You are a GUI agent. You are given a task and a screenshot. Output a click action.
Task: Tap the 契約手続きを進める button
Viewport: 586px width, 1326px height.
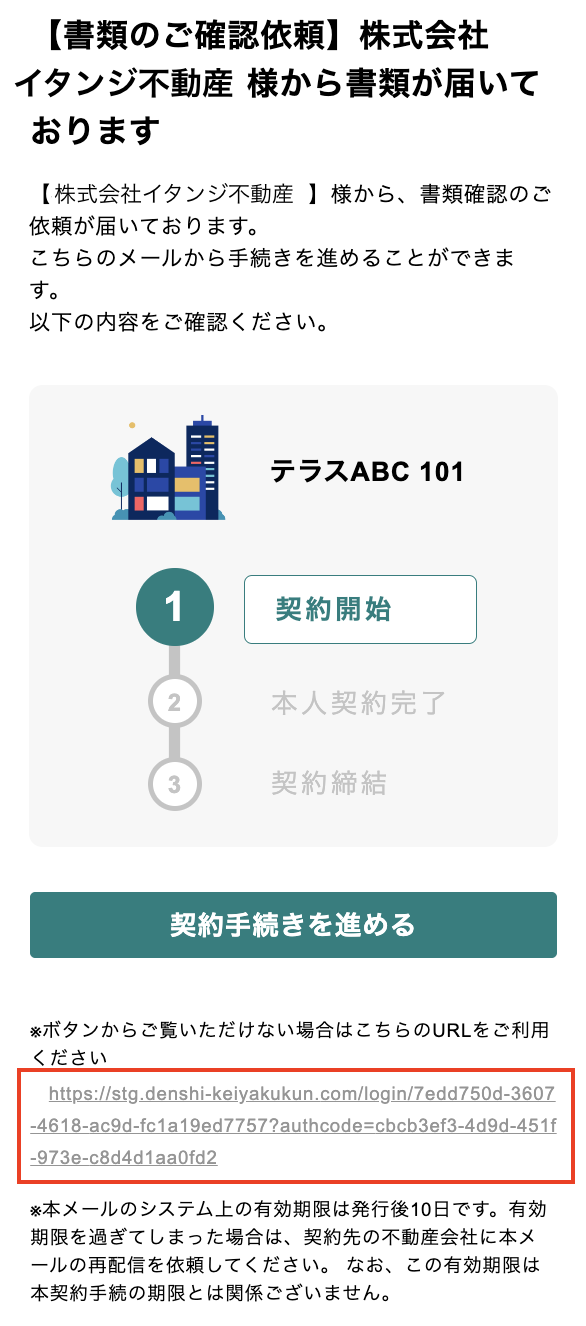[x=293, y=925]
